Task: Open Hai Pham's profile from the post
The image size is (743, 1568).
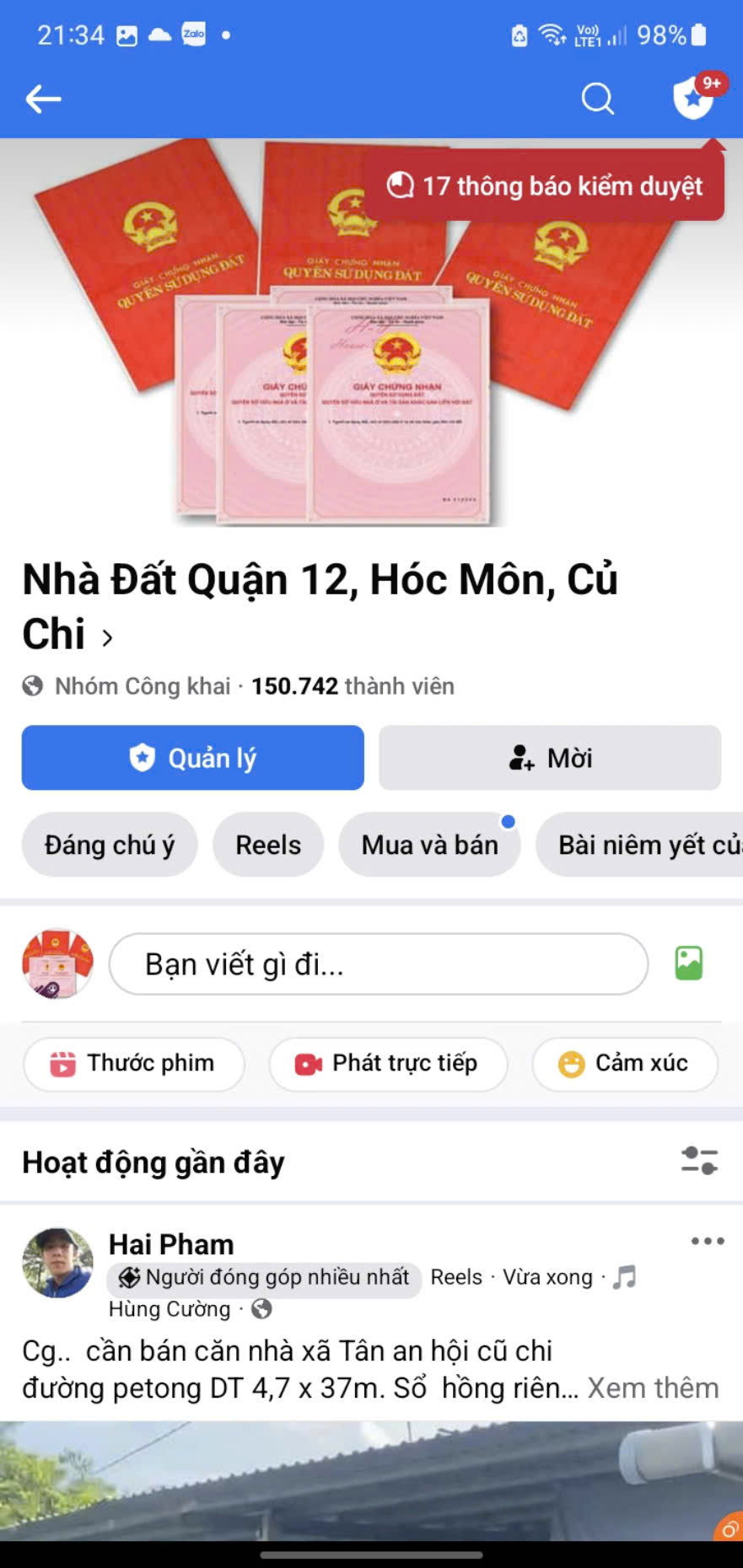Action: [171, 1244]
